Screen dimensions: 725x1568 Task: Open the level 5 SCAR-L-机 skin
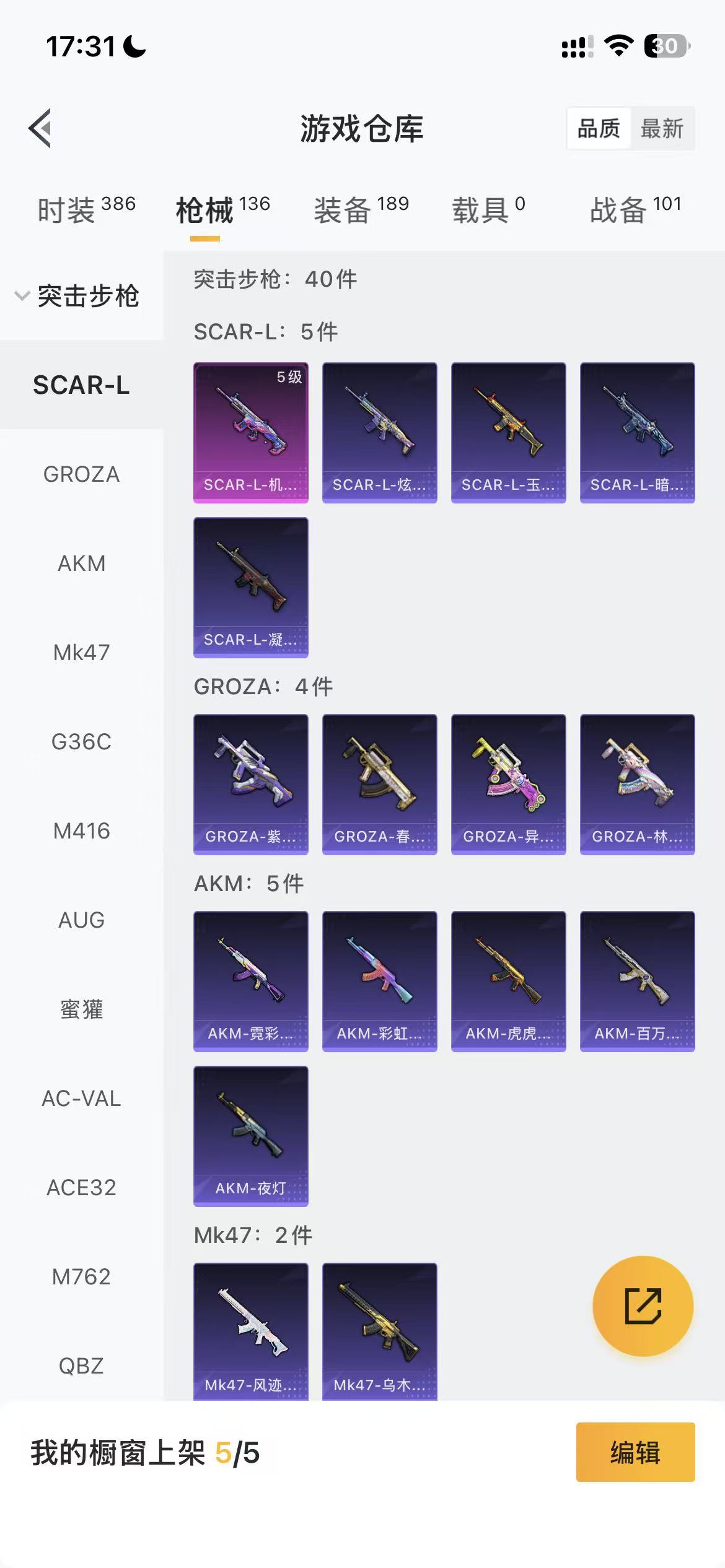(x=251, y=432)
